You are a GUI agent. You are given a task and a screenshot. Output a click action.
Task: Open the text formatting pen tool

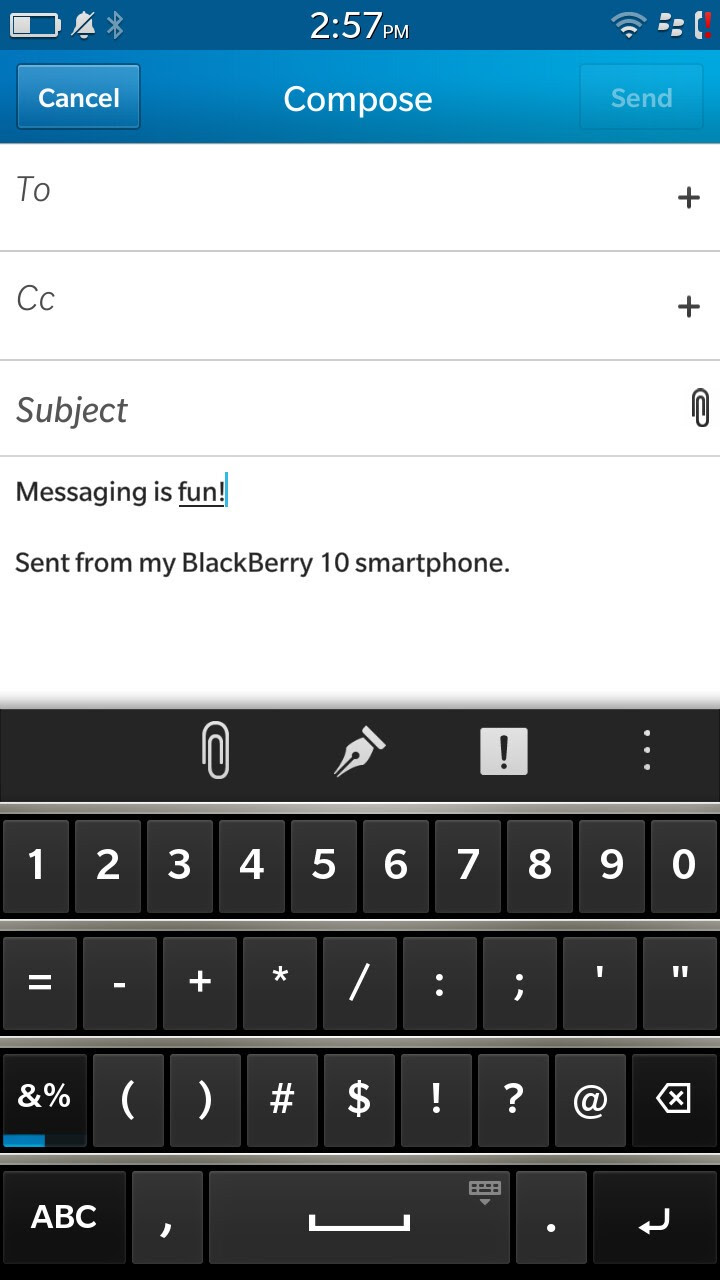pos(359,751)
